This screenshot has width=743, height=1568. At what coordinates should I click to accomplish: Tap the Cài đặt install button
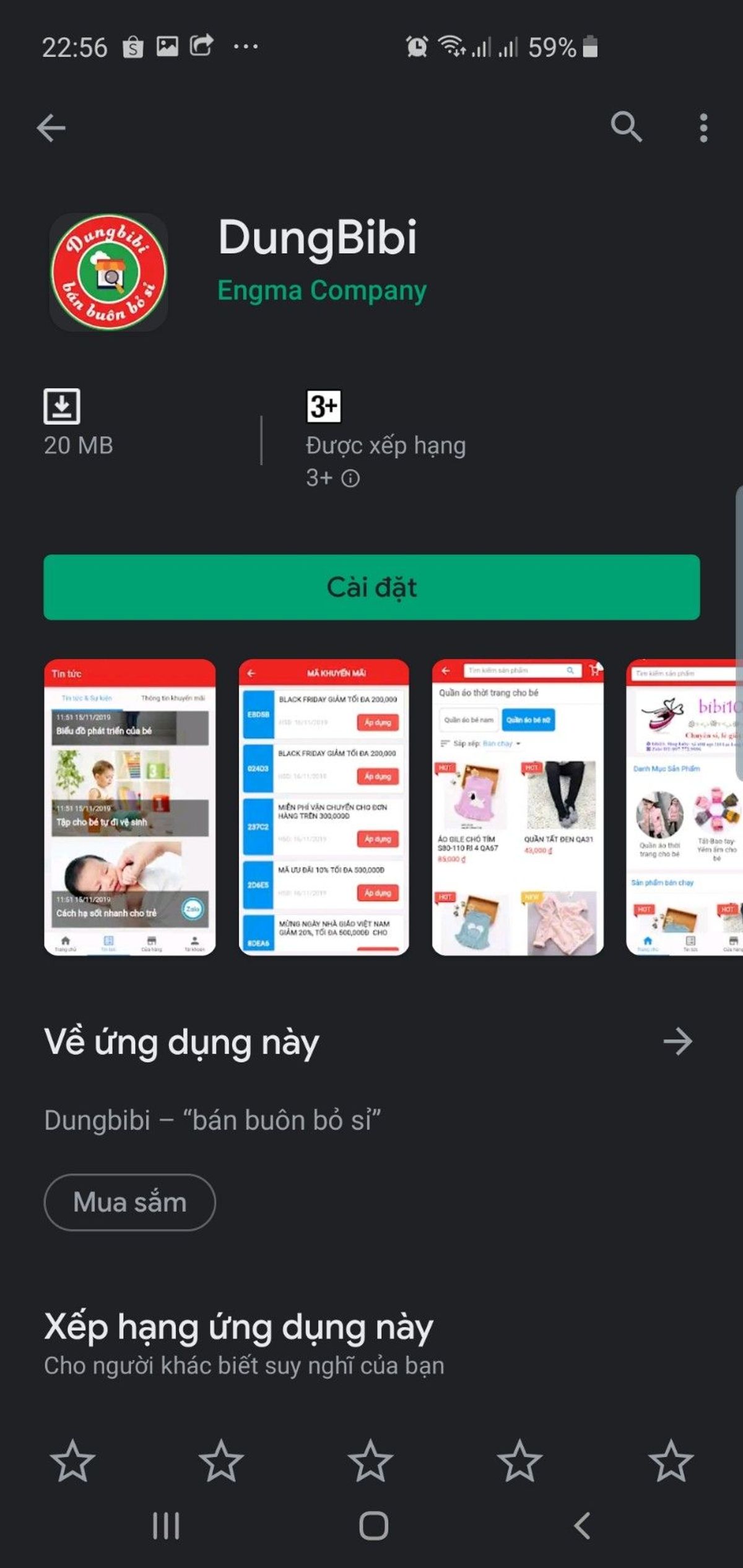pyautogui.click(x=371, y=587)
